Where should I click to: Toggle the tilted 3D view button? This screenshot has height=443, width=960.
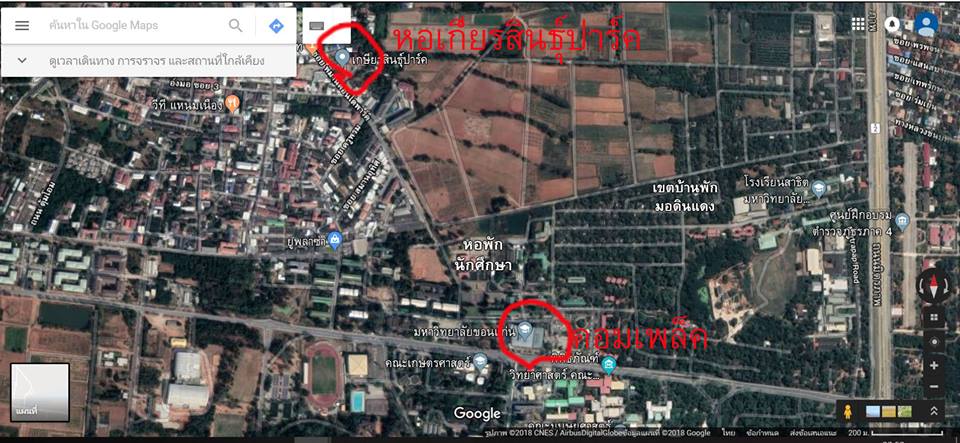934,318
